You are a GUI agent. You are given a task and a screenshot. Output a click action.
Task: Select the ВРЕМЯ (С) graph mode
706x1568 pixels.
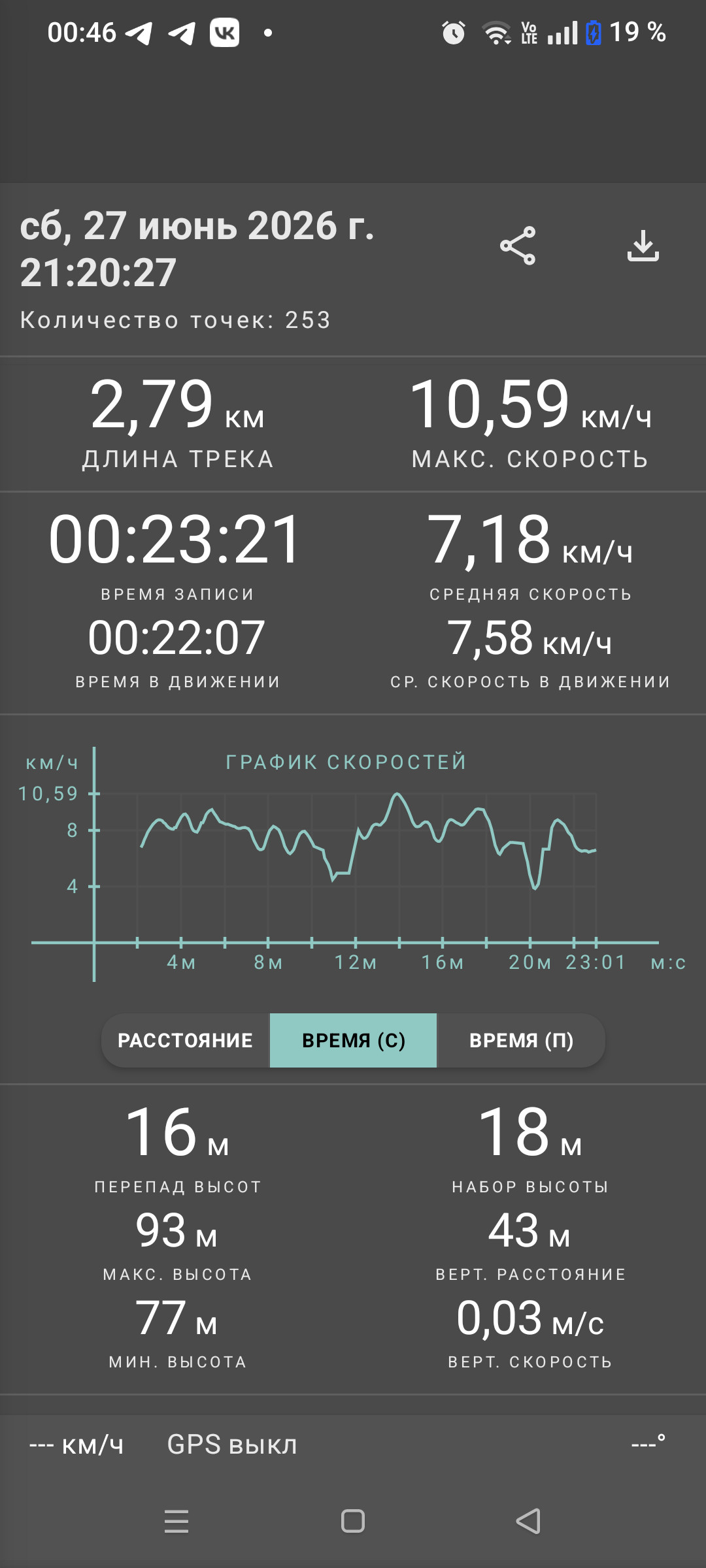(x=353, y=1040)
